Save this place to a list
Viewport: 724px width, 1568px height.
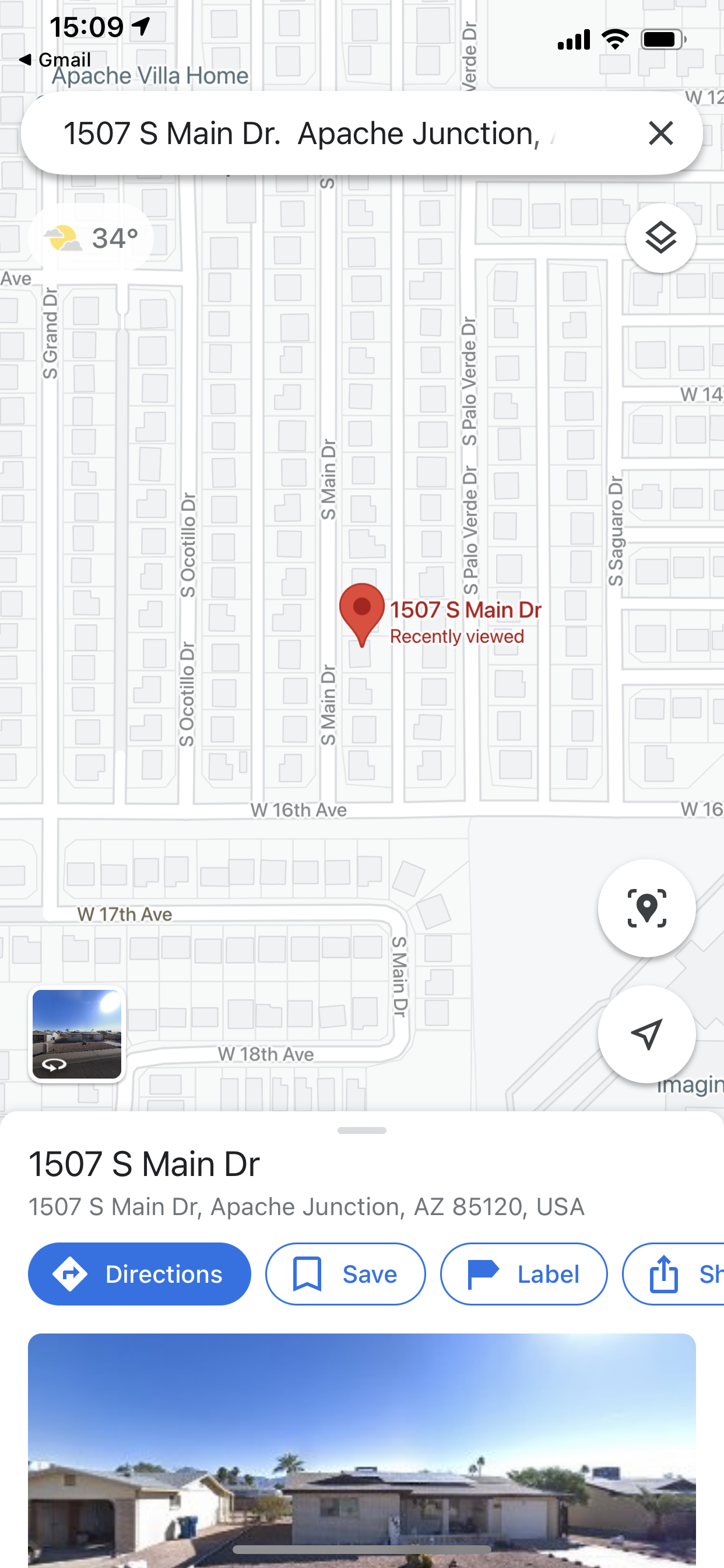pyautogui.click(x=345, y=1274)
